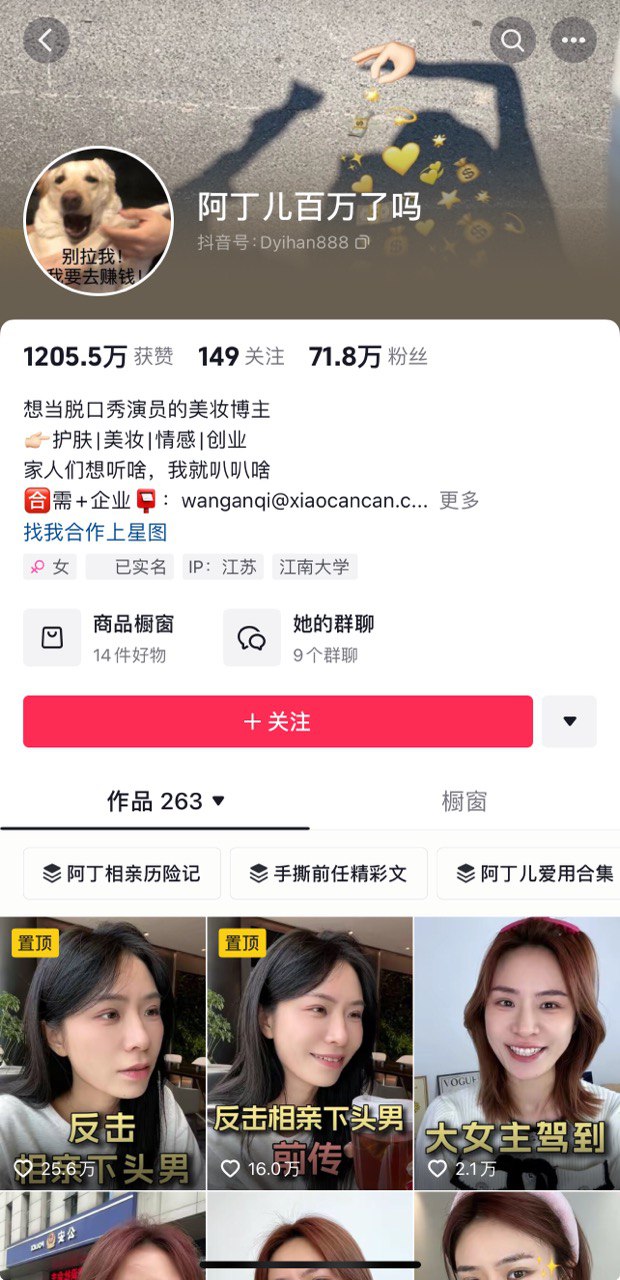The height and width of the screenshot is (1280, 620).
Task: Copy the Douyin ID Dyihan888
Action: tap(362, 242)
